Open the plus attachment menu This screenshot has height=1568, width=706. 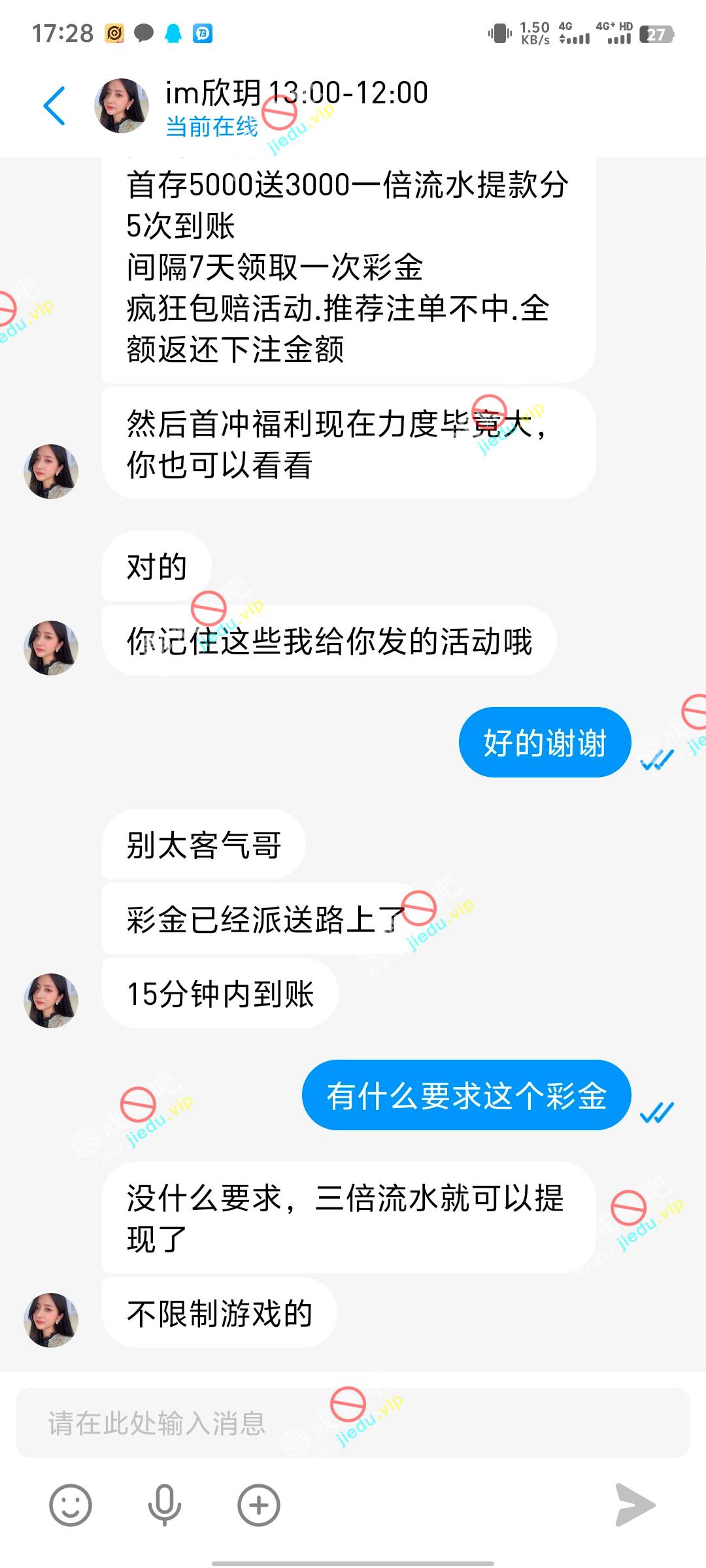click(x=258, y=1505)
